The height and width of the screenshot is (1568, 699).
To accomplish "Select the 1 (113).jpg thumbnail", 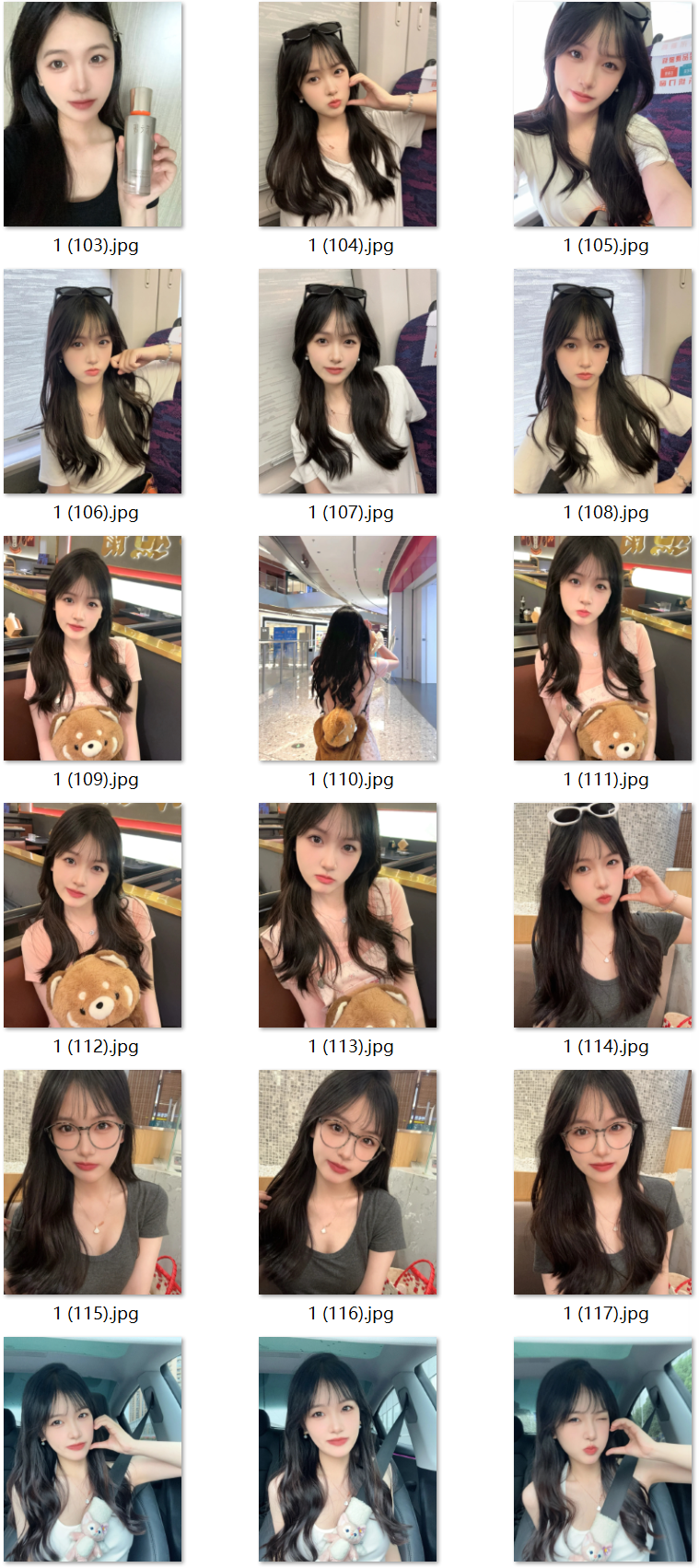I will click(x=348, y=915).
